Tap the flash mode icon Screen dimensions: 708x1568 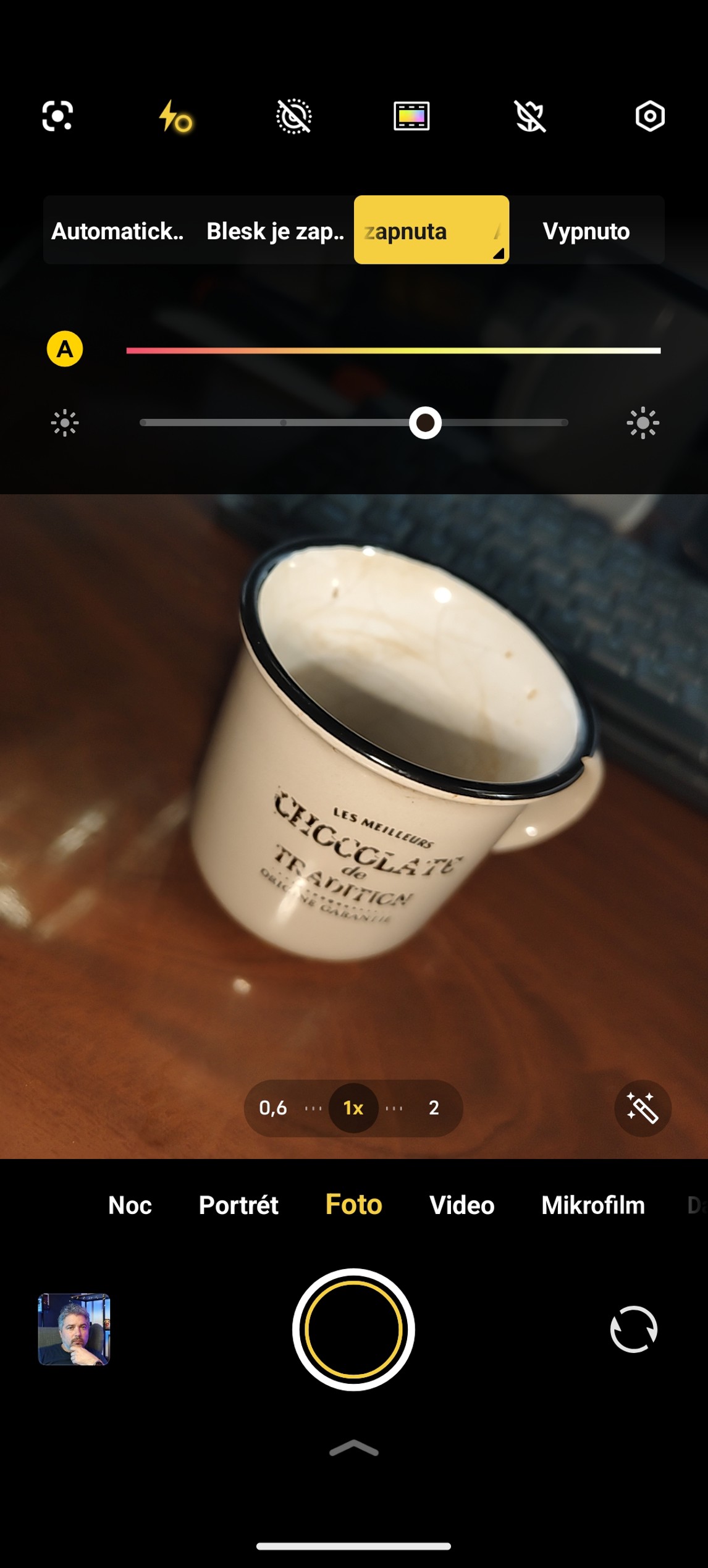pos(175,116)
